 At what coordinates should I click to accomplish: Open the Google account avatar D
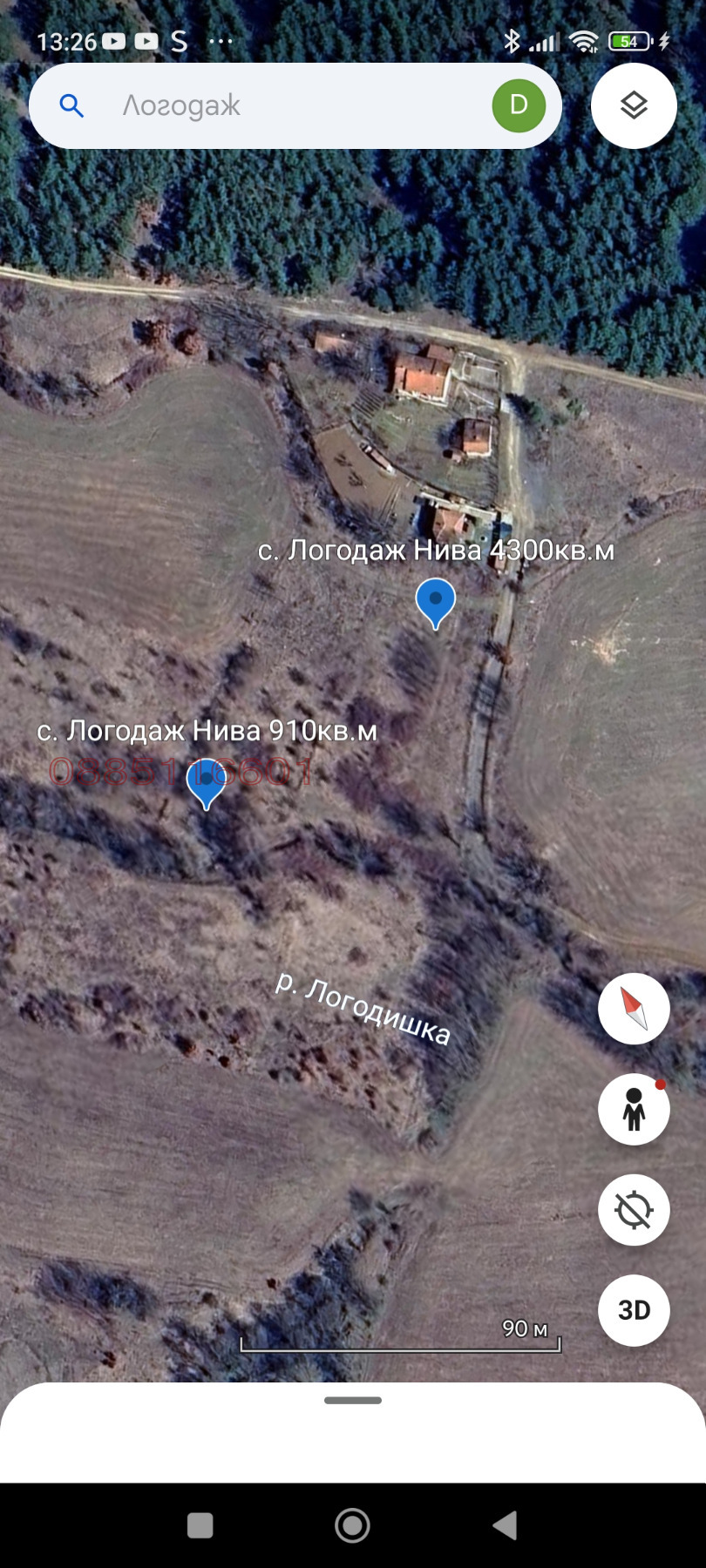[x=518, y=105]
